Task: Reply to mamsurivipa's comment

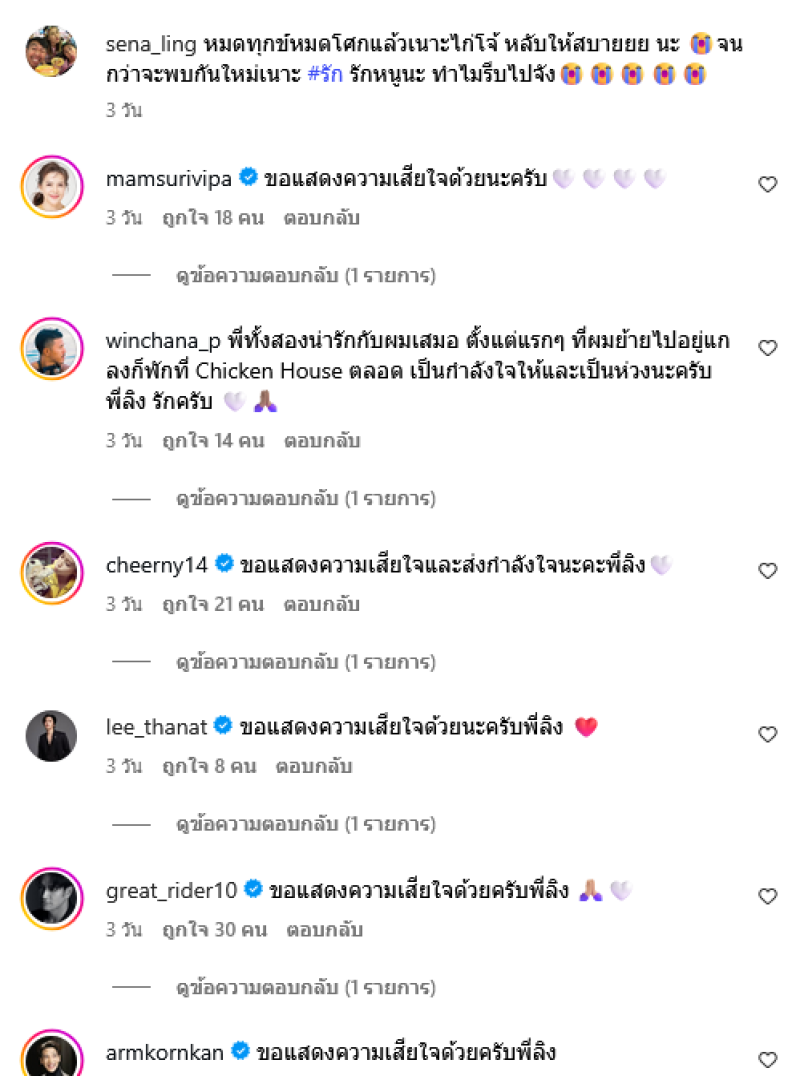Action: (321, 218)
